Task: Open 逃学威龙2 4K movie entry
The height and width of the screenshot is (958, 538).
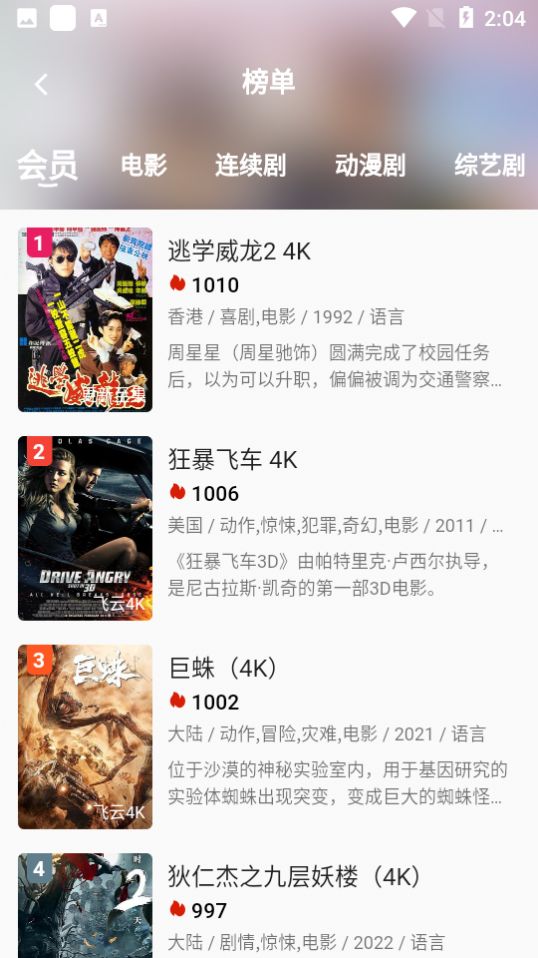Action: click(269, 320)
